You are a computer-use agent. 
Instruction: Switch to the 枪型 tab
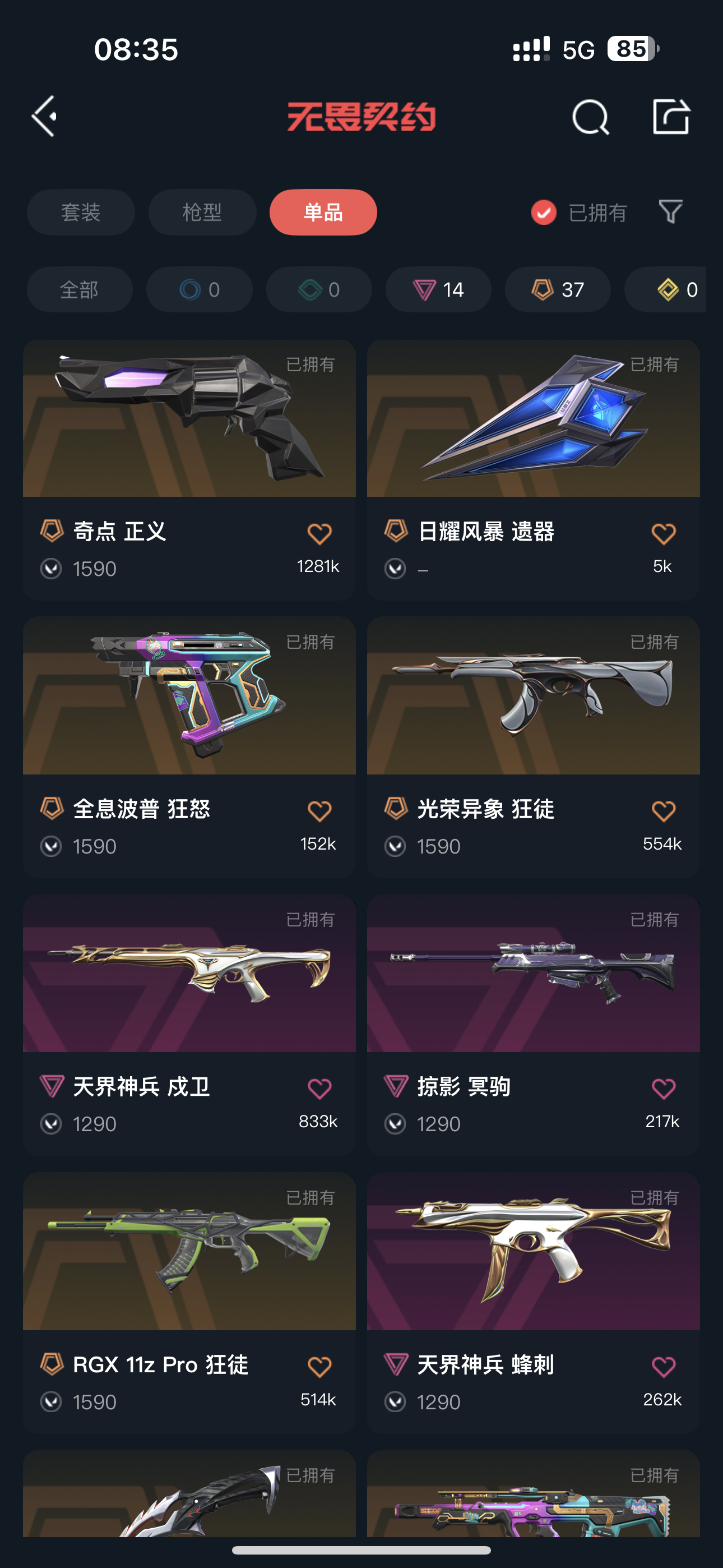click(202, 213)
